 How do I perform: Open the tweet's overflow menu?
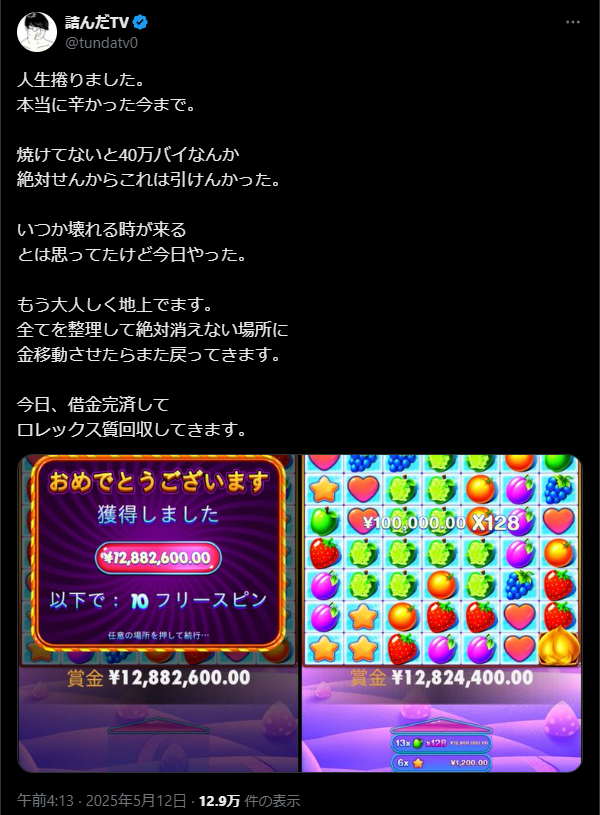572,22
